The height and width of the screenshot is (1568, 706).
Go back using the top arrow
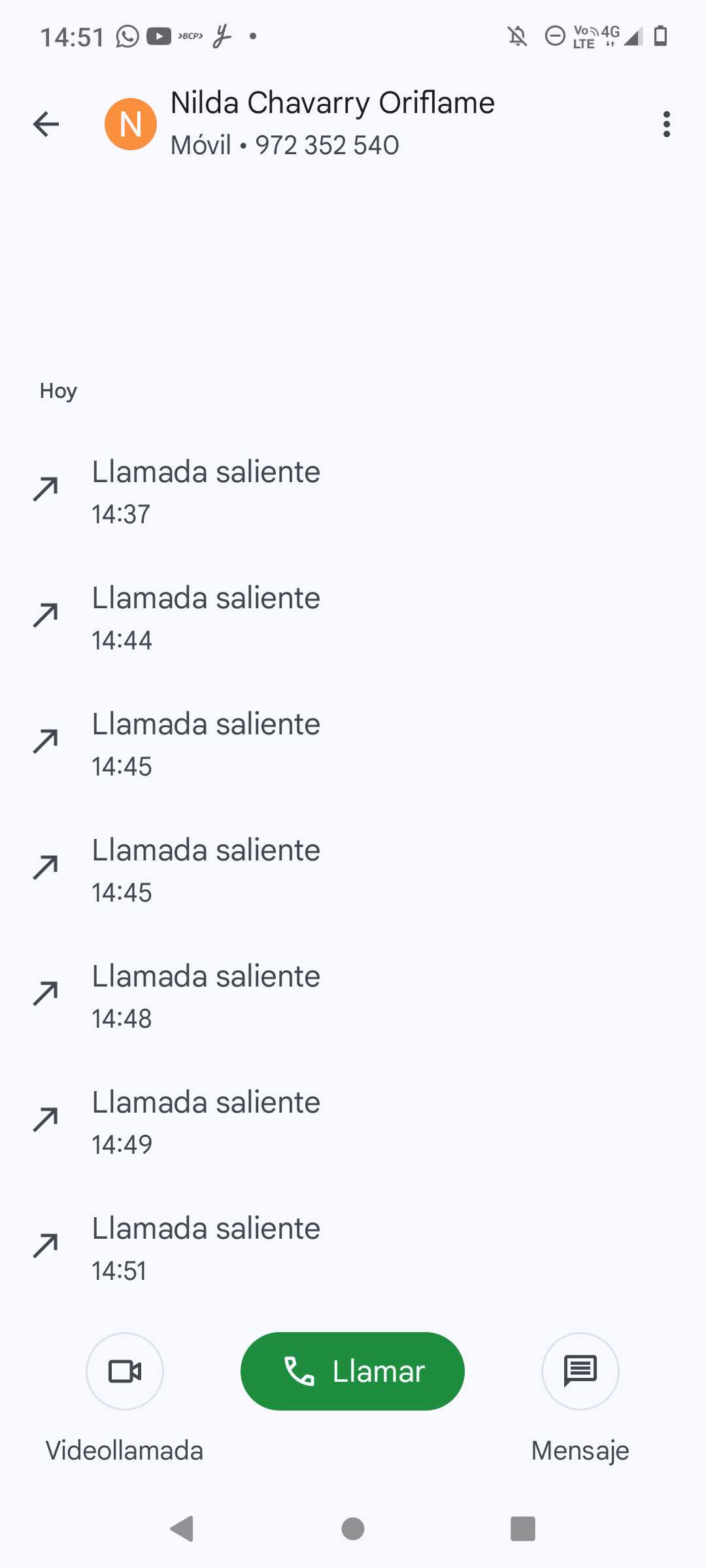tap(46, 124)
